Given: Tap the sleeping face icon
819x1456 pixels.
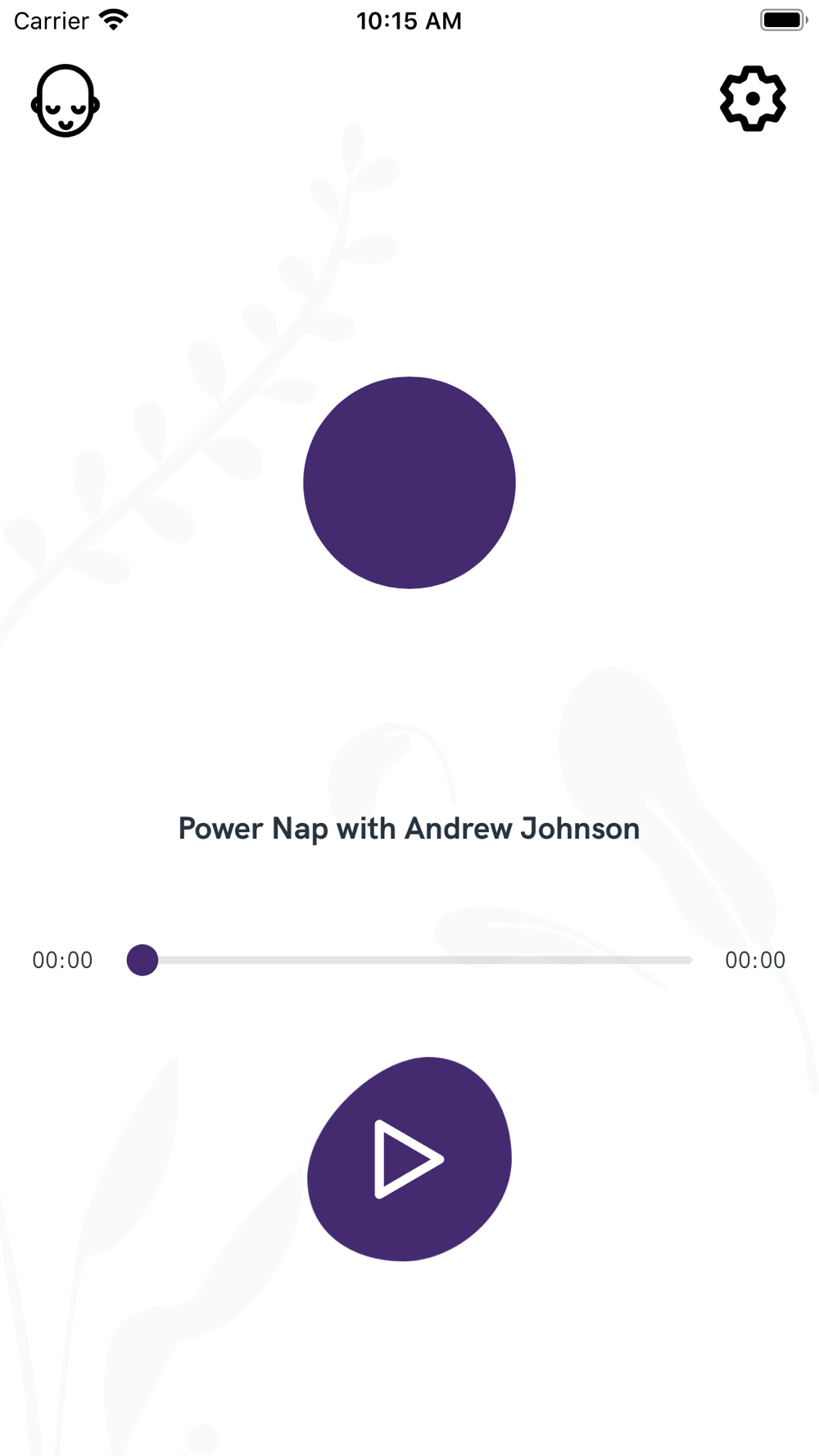Looking at the screenshot, I should coord(66,101).
